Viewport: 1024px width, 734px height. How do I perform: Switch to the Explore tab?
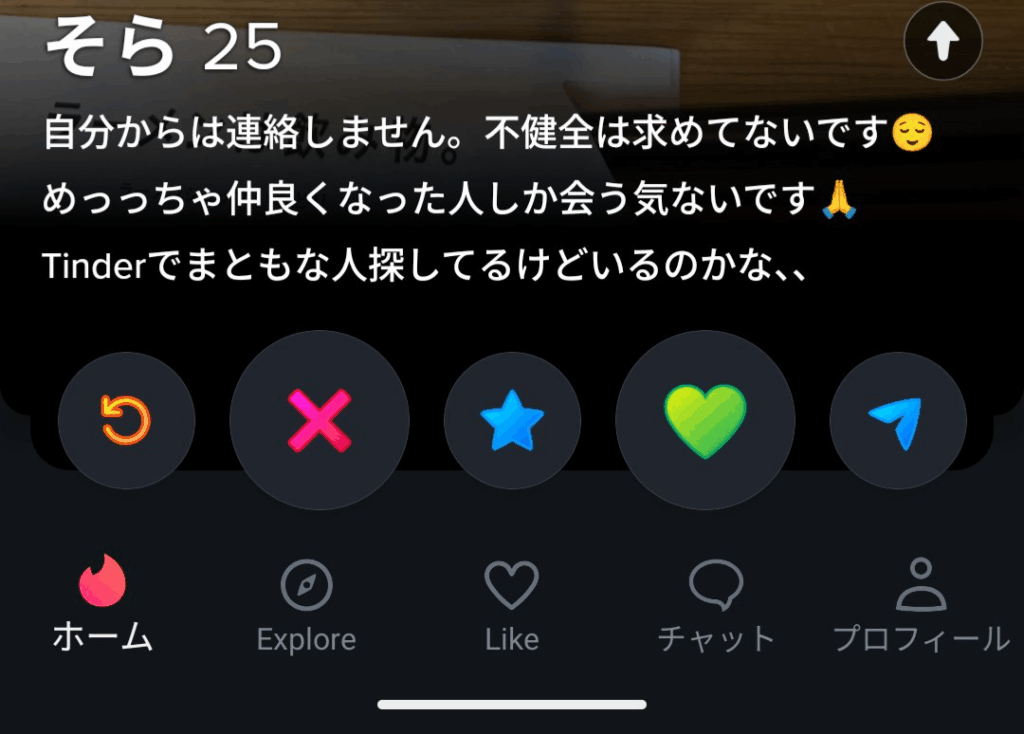[x=306, y=606]
